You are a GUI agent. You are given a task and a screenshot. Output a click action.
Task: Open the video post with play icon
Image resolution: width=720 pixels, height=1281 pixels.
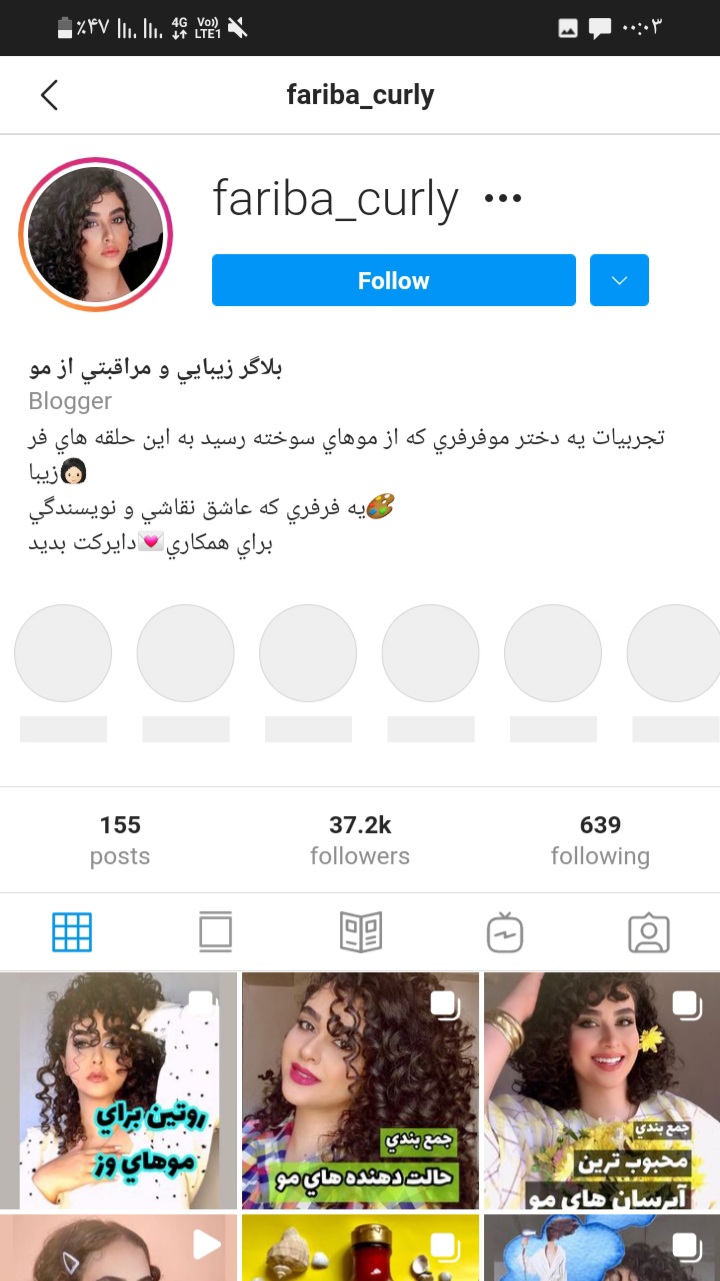[118, 1248]
